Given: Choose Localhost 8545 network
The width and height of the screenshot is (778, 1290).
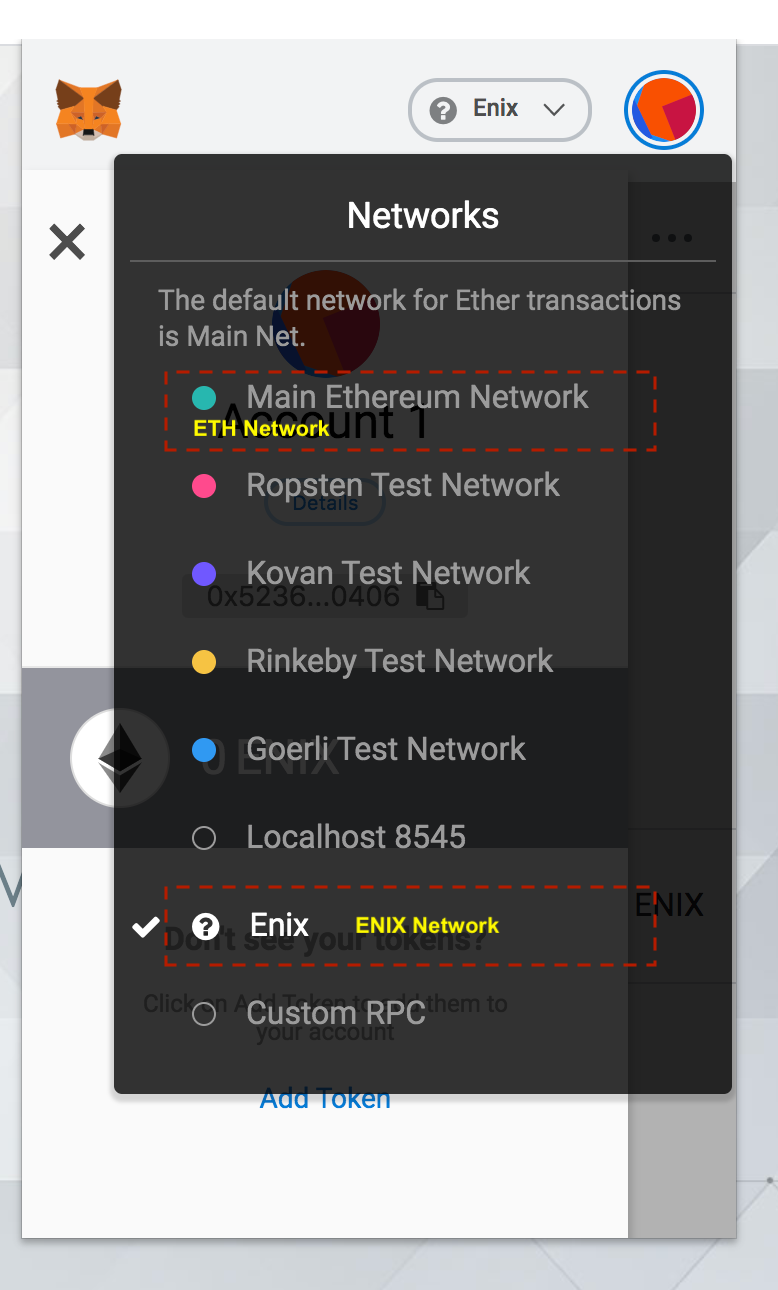Looking at the screenshot, I should [355, 837].
